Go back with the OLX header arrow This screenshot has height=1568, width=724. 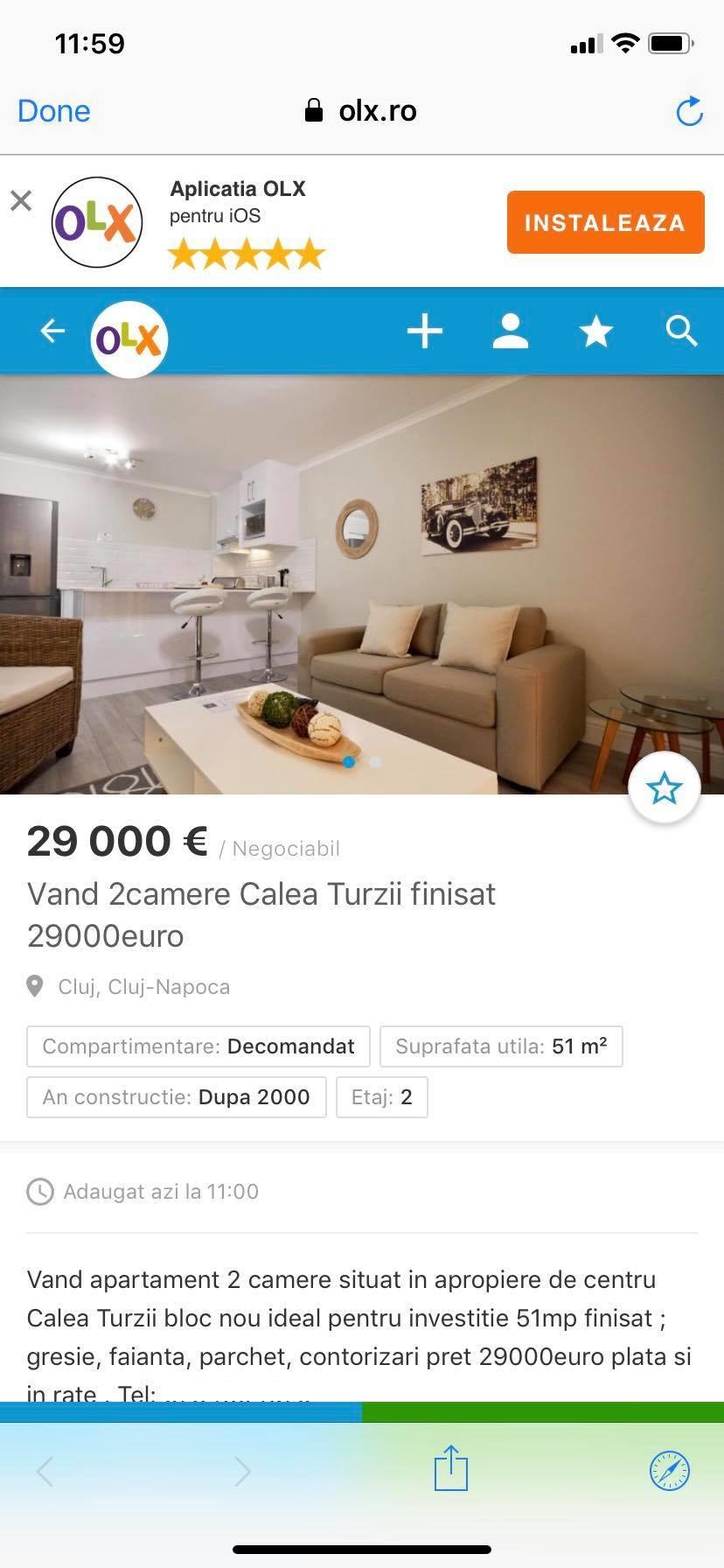52,331
